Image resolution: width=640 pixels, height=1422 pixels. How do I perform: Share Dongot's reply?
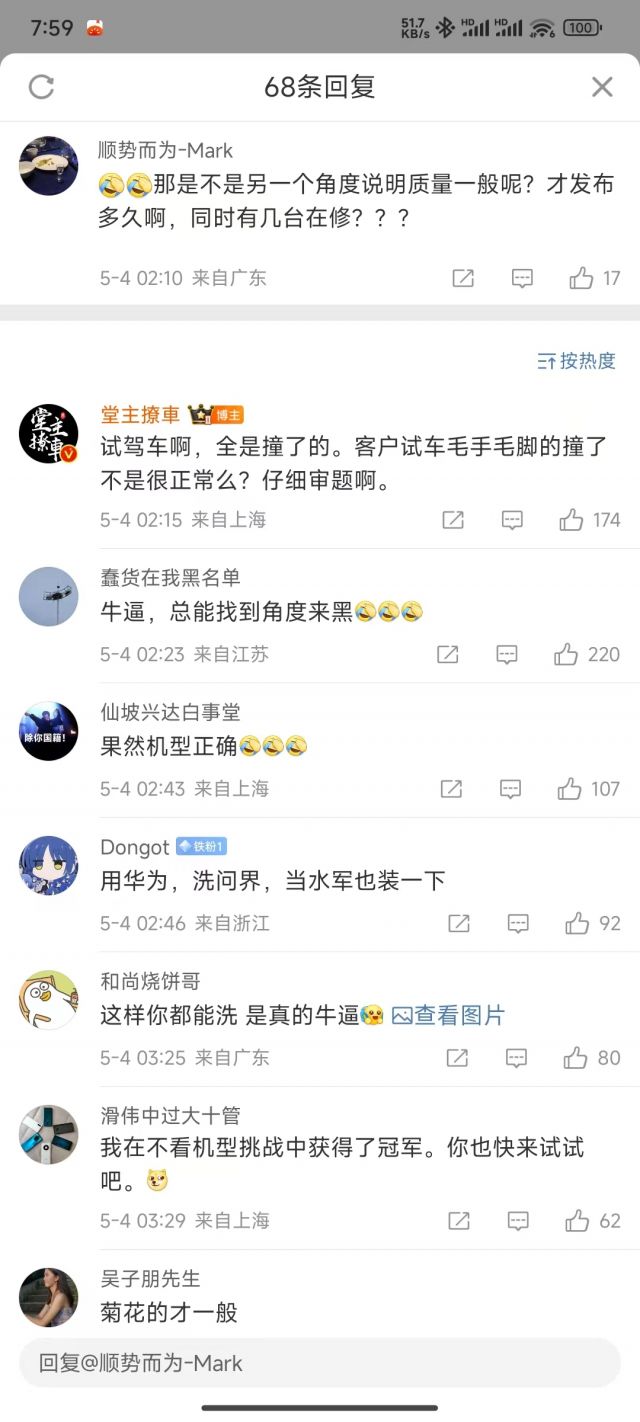coord(459,923)
